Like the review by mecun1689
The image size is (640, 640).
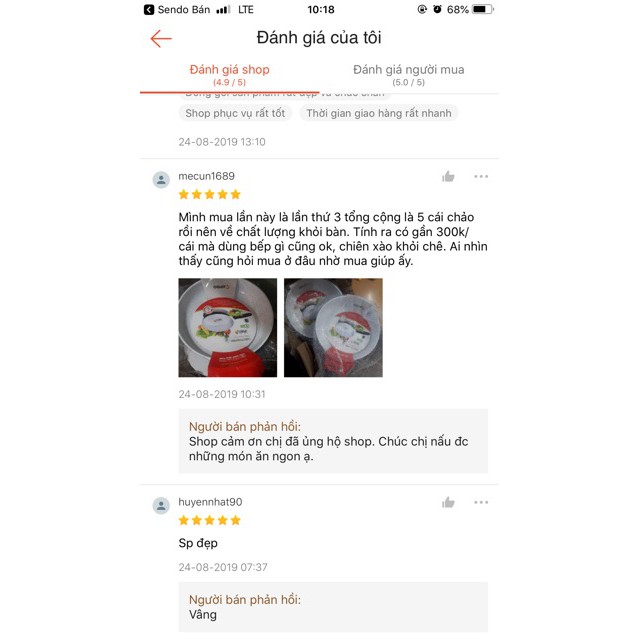448,177
